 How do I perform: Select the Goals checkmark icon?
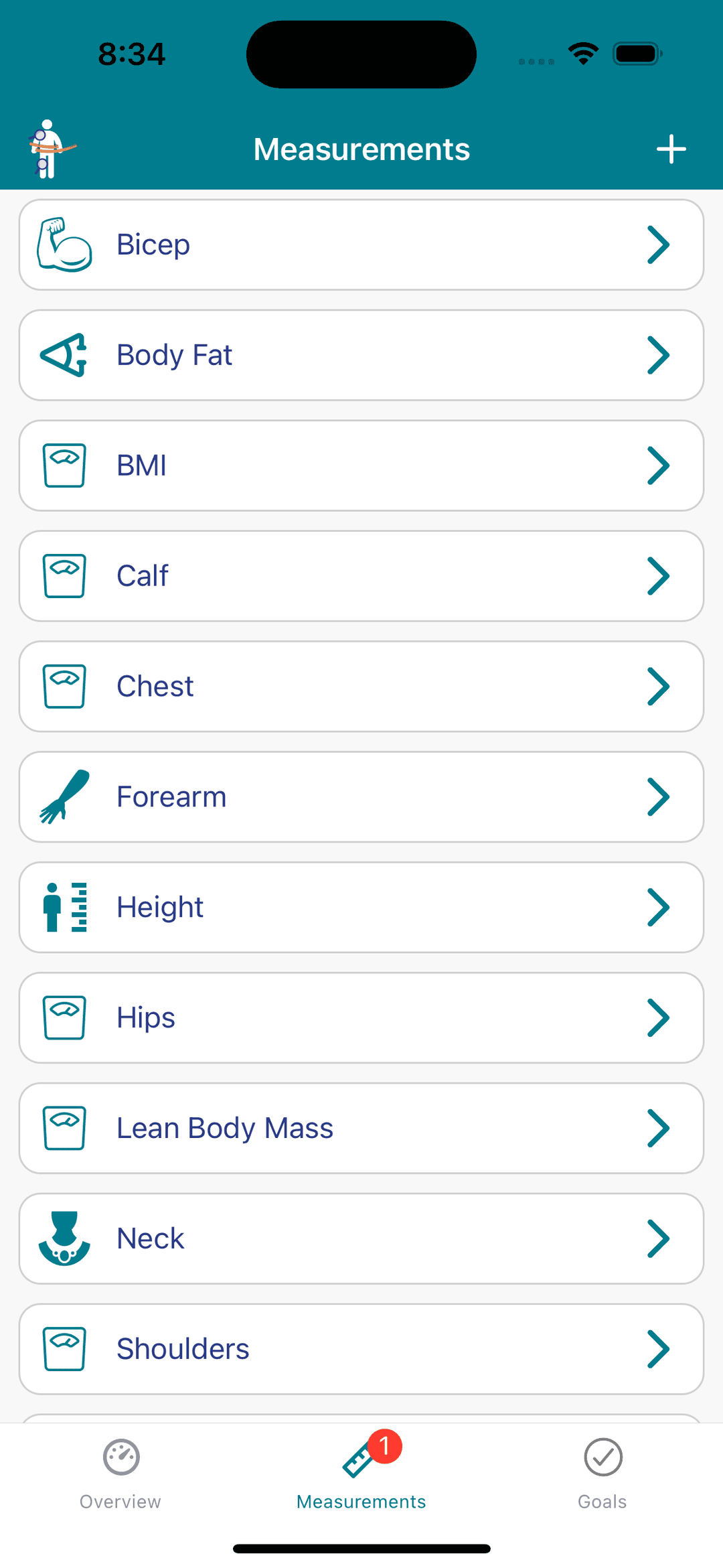pos(602,1457)
